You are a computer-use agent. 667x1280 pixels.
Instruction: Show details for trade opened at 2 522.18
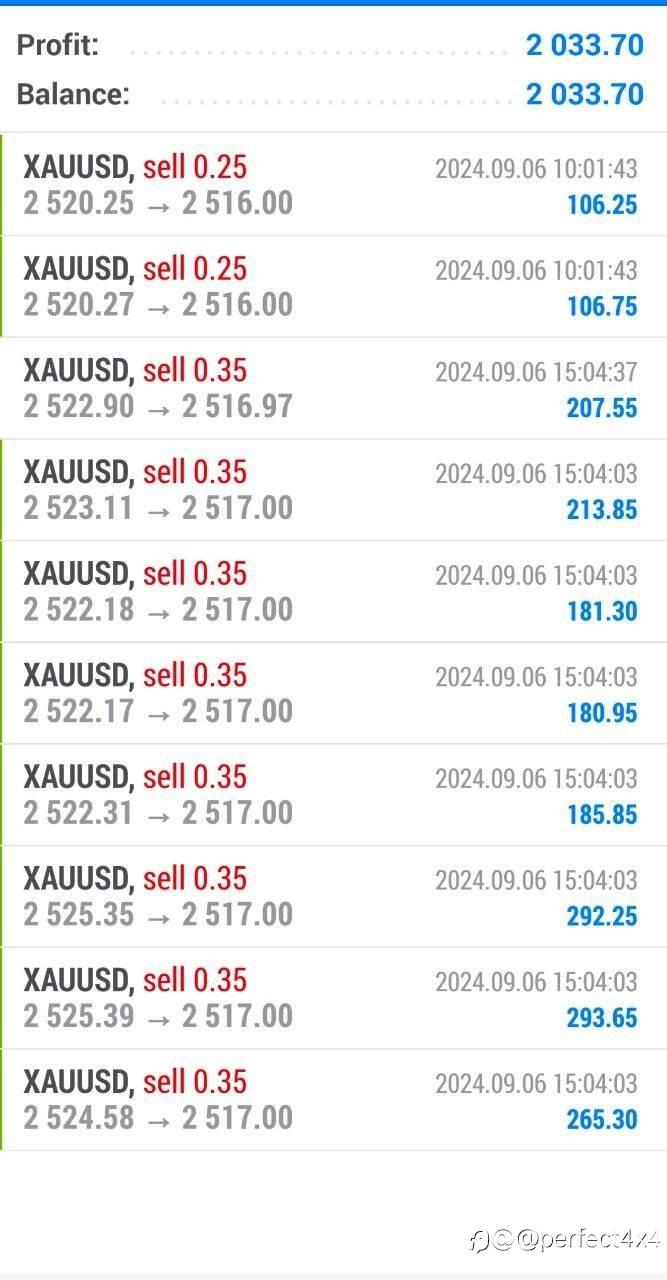tap(333, 592)
